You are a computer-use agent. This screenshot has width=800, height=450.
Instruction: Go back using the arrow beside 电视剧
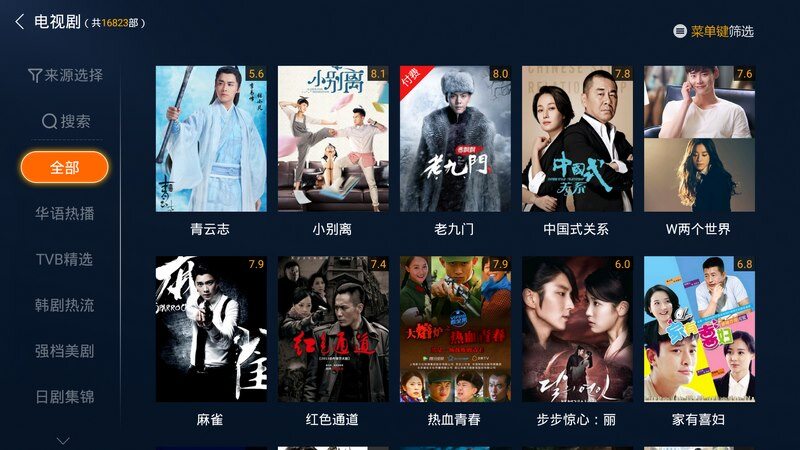(x=19, y=22)
